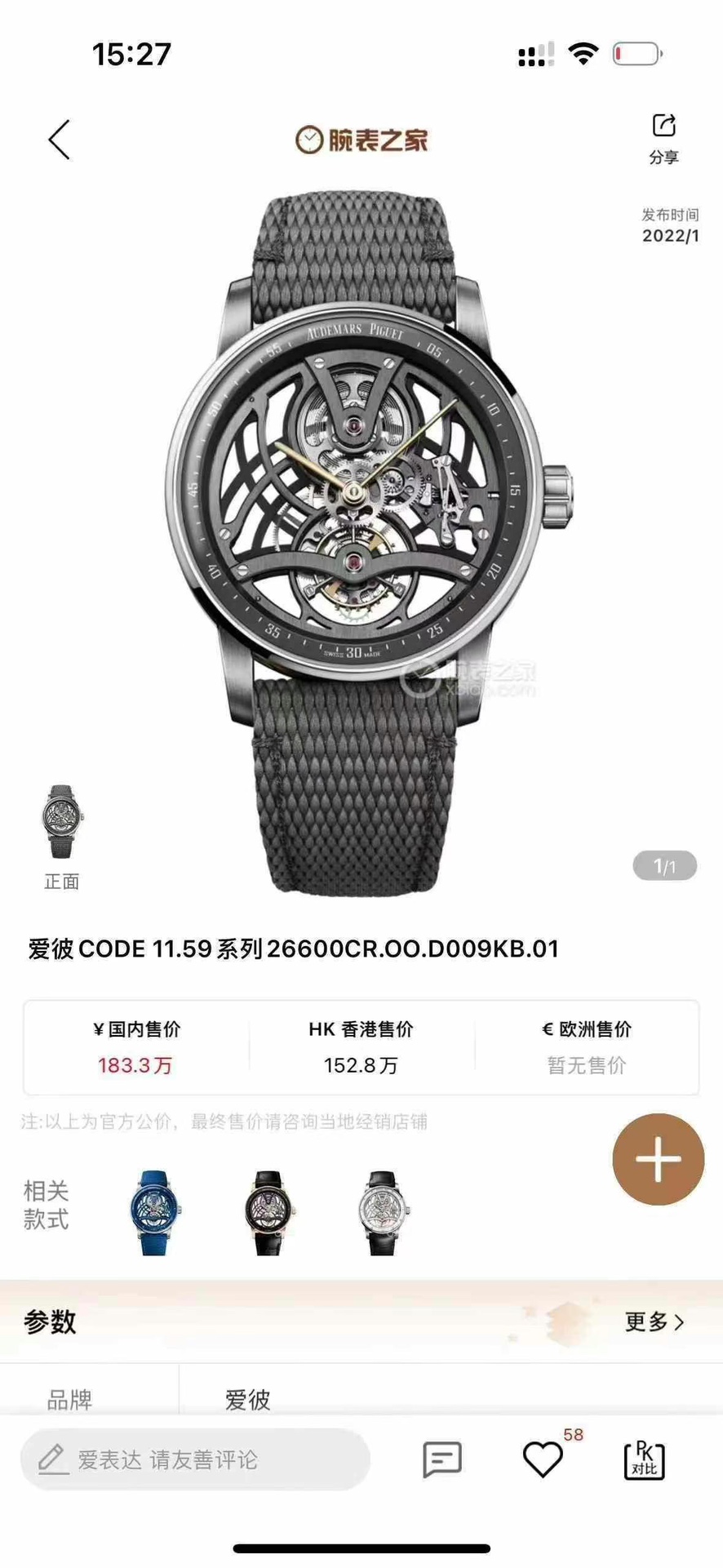
Task: Tap the brown plus floating button
Action: pyautogui.click(x=658, y=1159)
